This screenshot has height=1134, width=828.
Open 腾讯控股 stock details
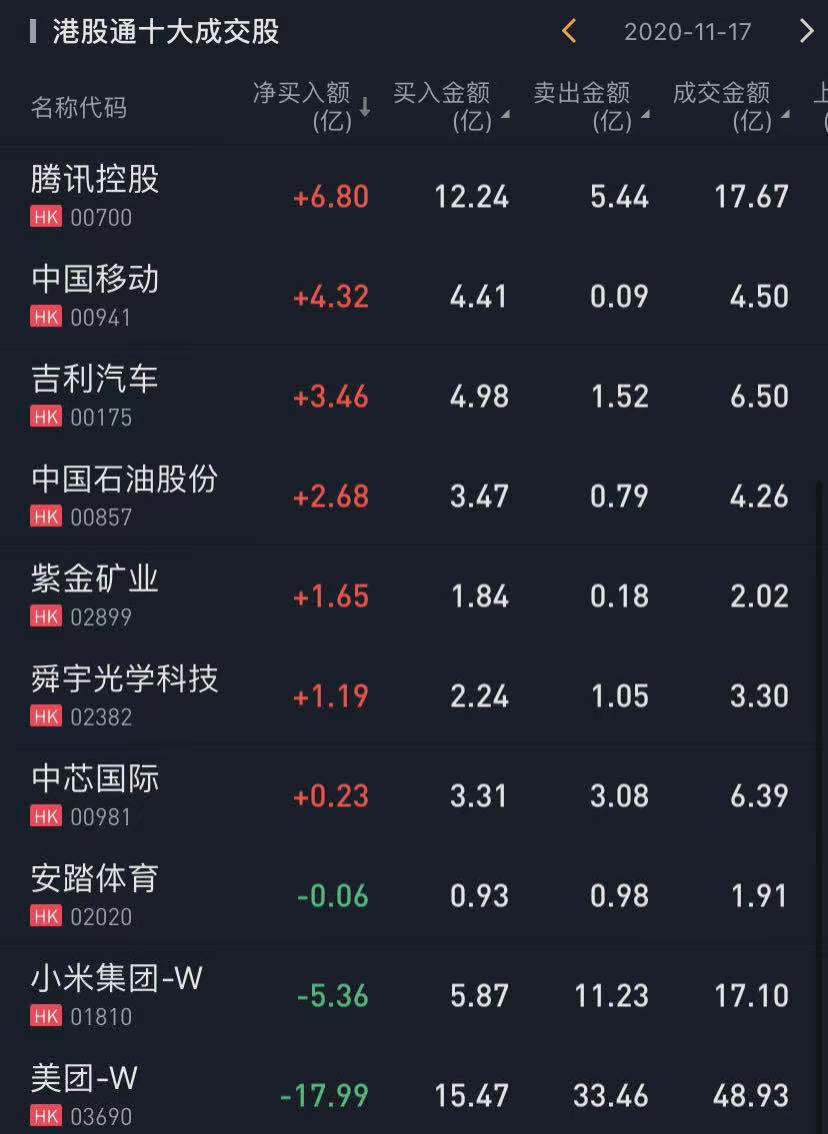pos(96,195)
